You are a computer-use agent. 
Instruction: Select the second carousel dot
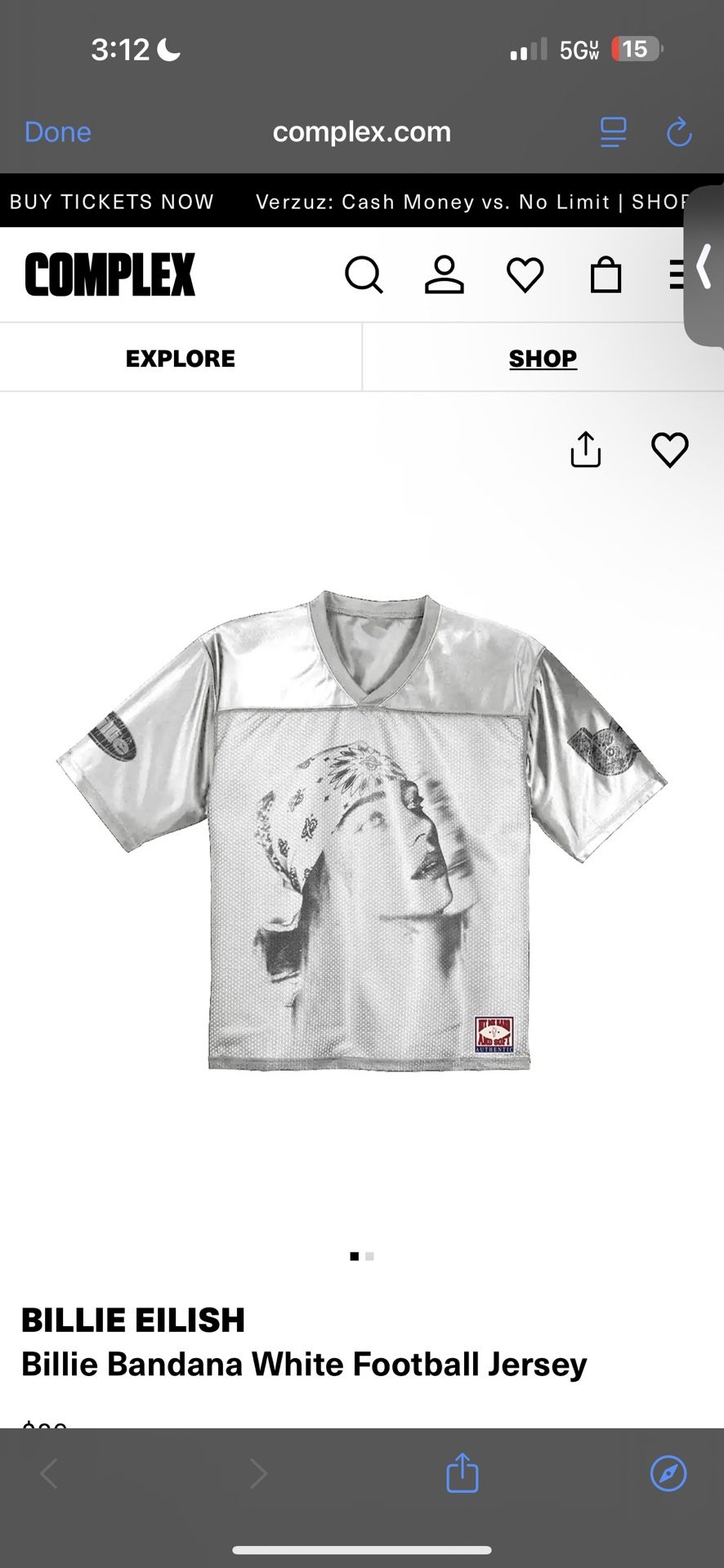click(369, 1256)
